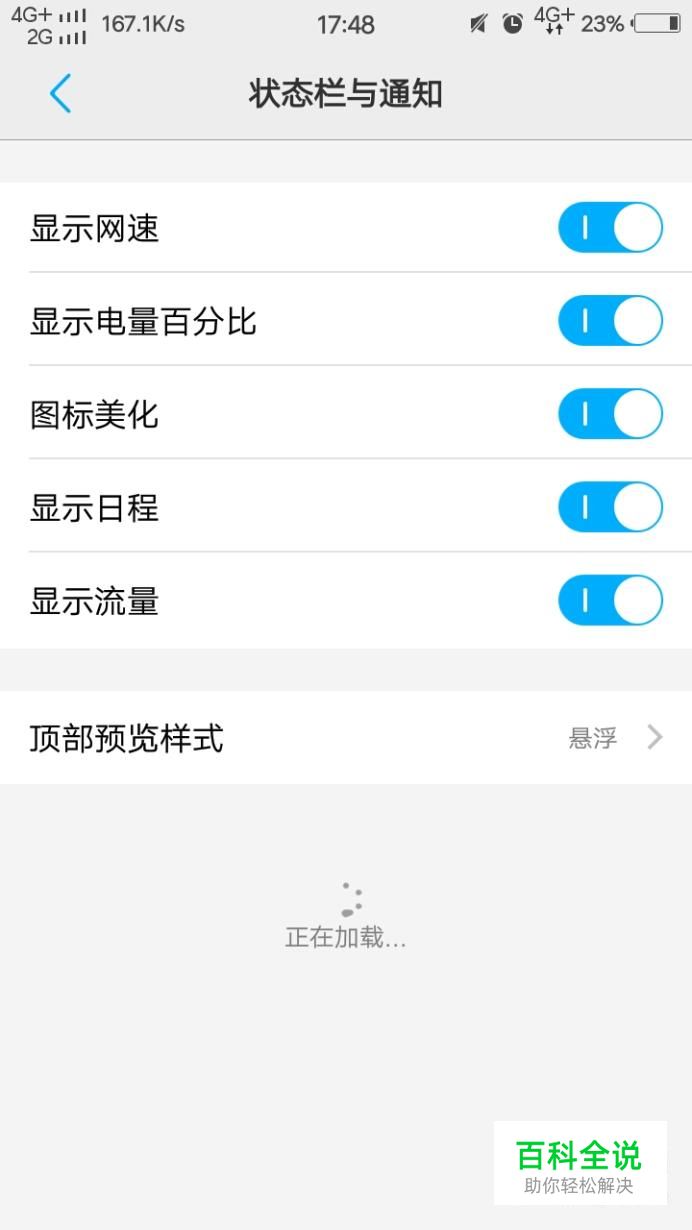This screenshot has height=1230, width=692.
Task: Disable the 显示电量百分比 switch
Action: click(x=610, y=321)
